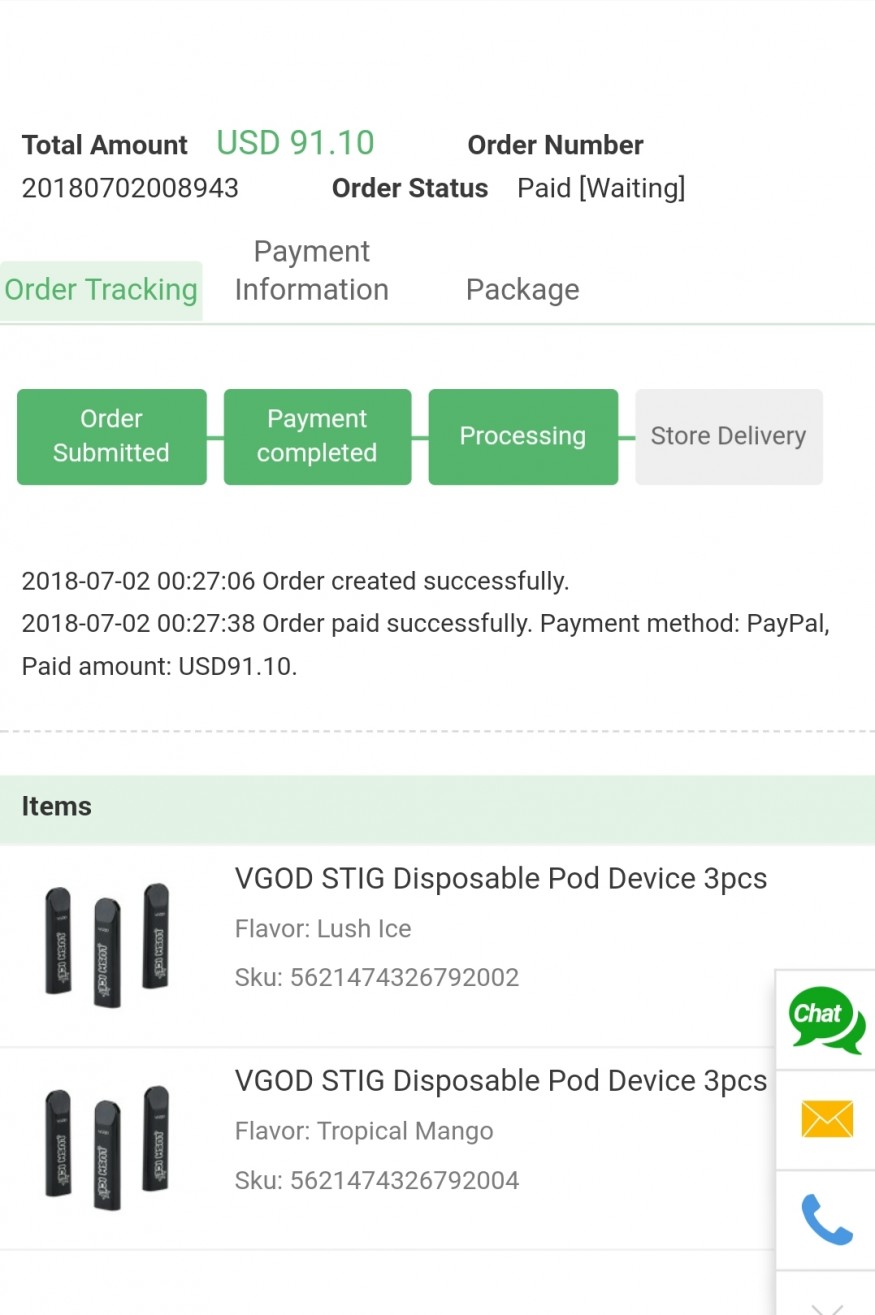Start a live chat with support
This screenshot has height=1315, width=875.
[826, 1019]
